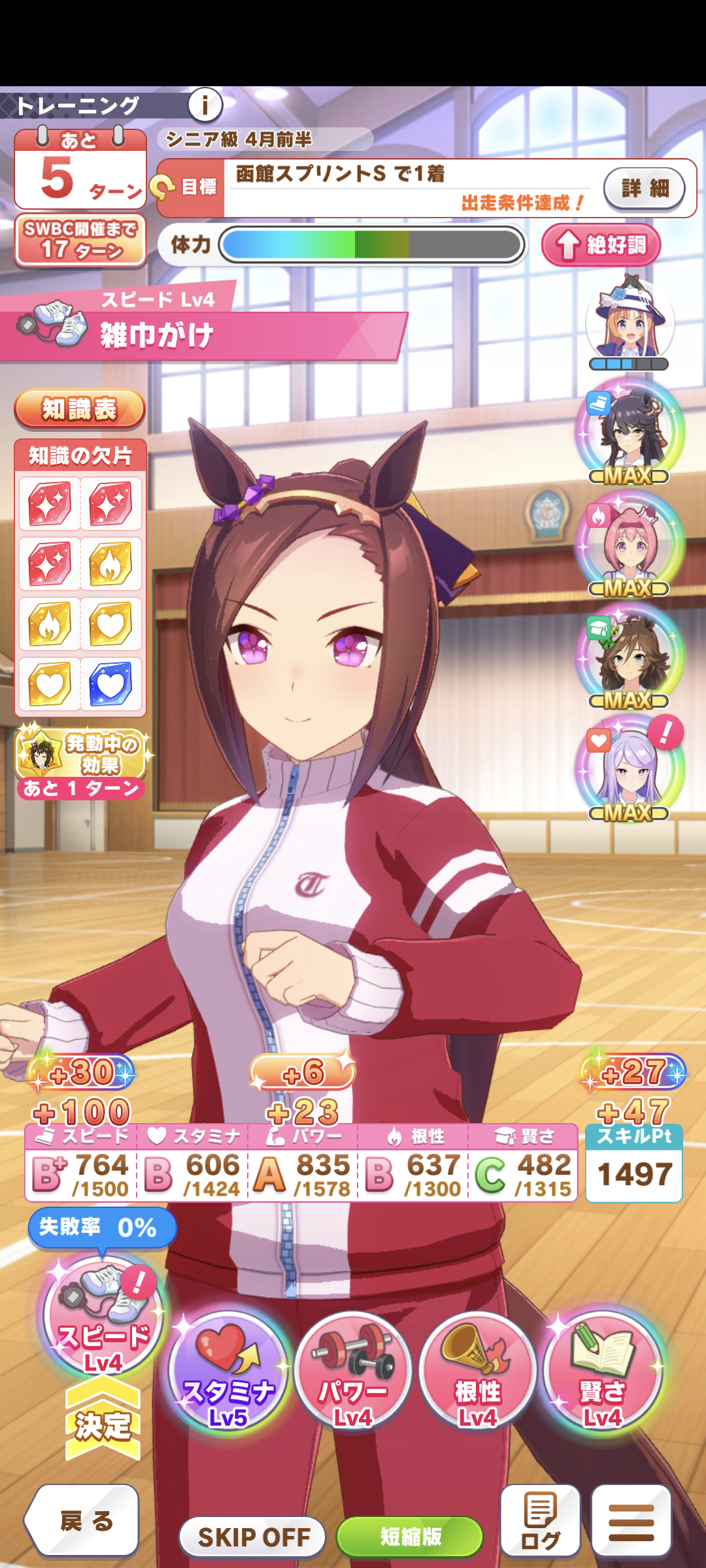This screenshot has width=706, height=1568.
Task: Select the スタミナ Lv5 training
Action: (x=228, y=1372)
